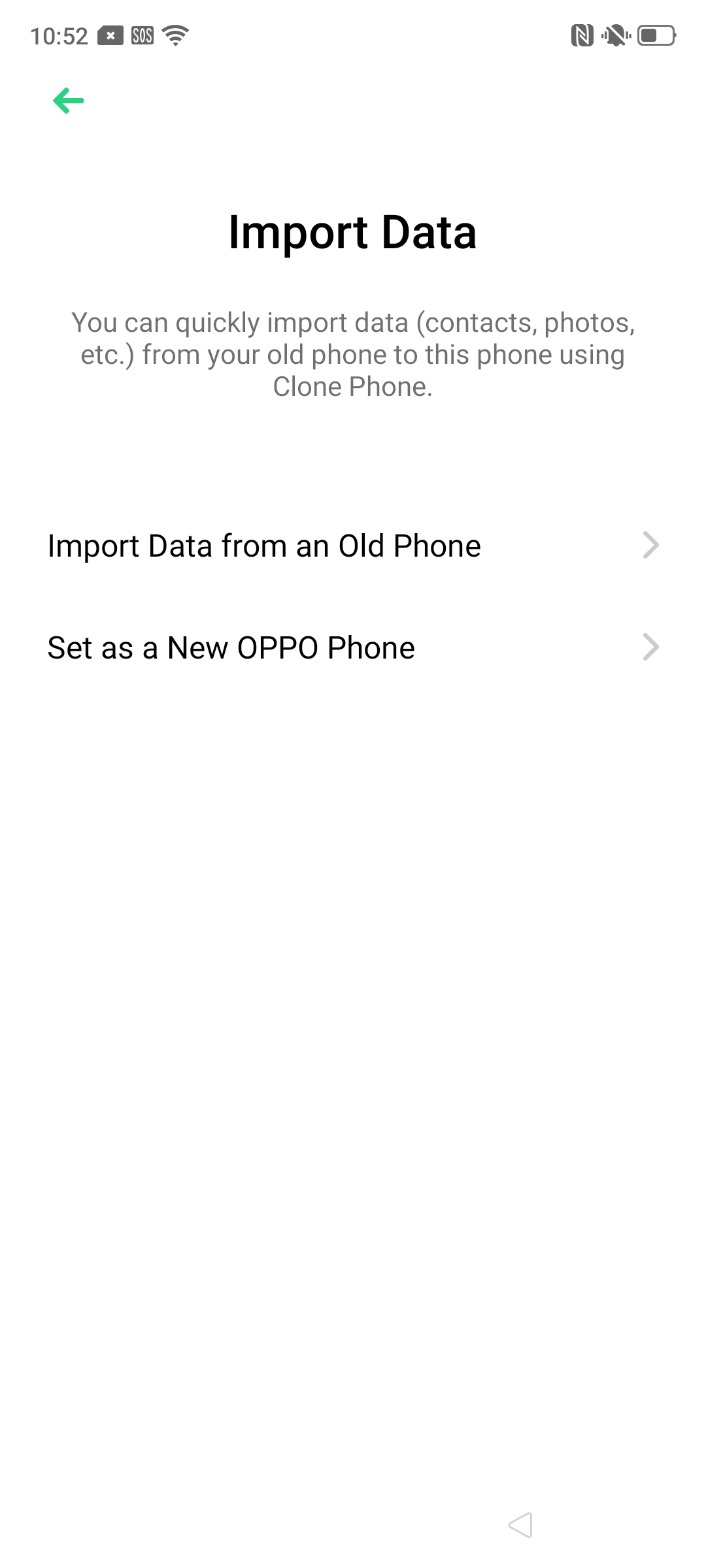706x1568 pixels.
Task: Open Import Data from an Old Phone
Action: [353, 546]
